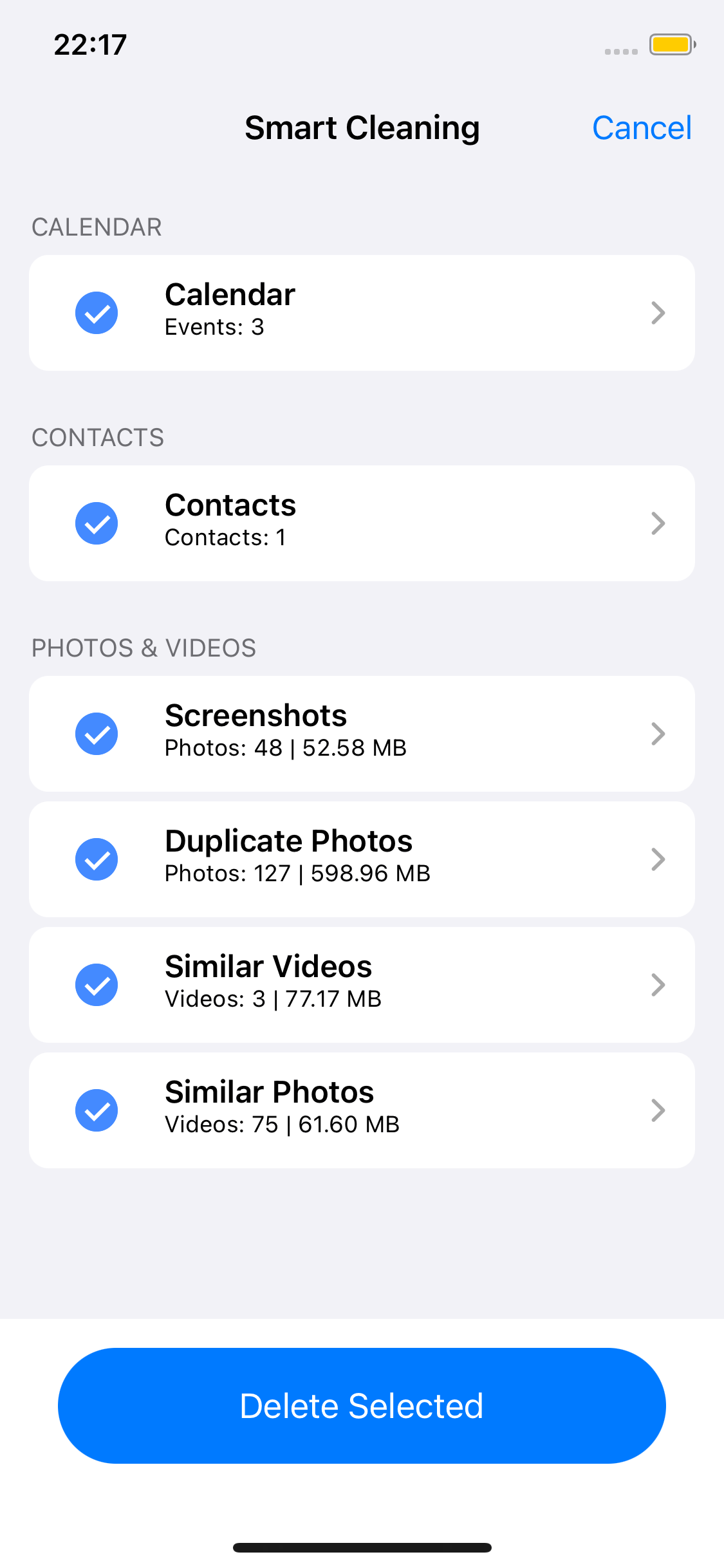The height and width of the screenshot is (1568, 724).
Task: Deselect the Contacts checkbox
Action: [x=97, y=523]
